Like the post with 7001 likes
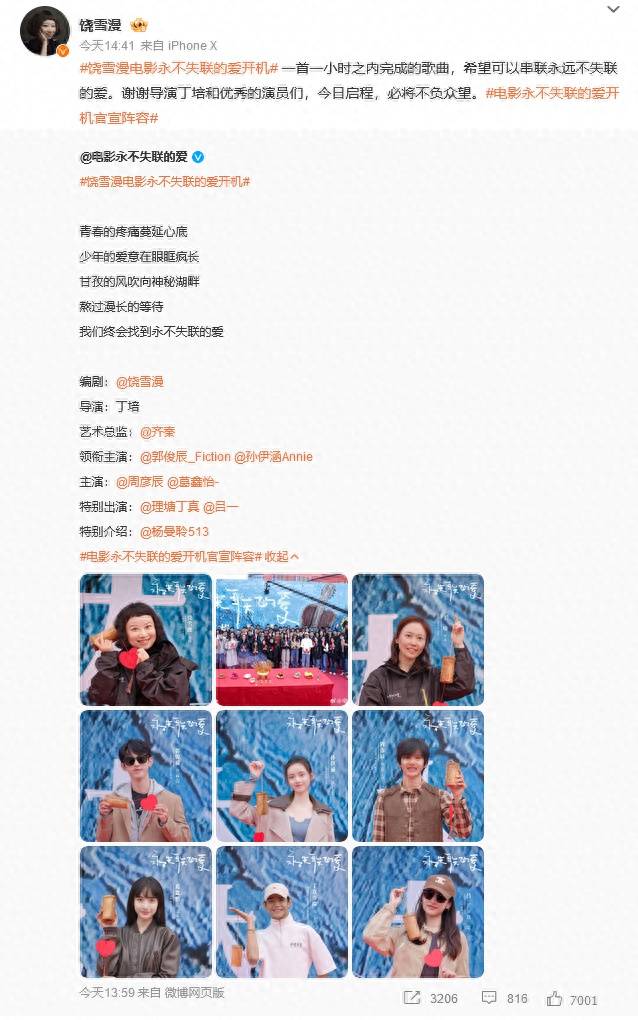The height and width of the screenshot is (1020, 638). (572, 999)
